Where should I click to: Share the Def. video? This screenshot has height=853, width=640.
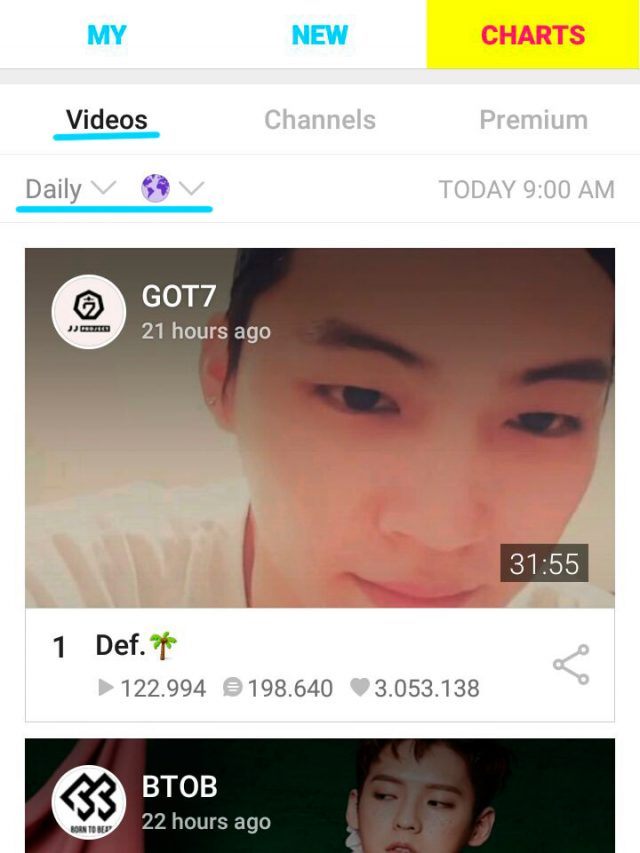[571, 665]
